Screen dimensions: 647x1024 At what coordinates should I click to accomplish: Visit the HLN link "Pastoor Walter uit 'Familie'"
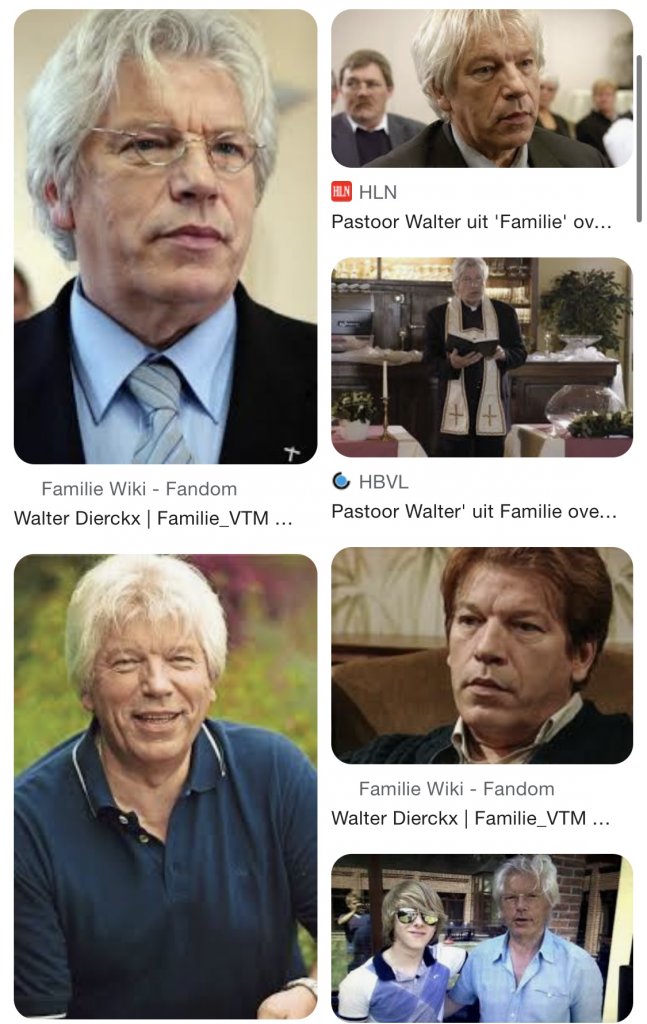click(x=471, y=222)
